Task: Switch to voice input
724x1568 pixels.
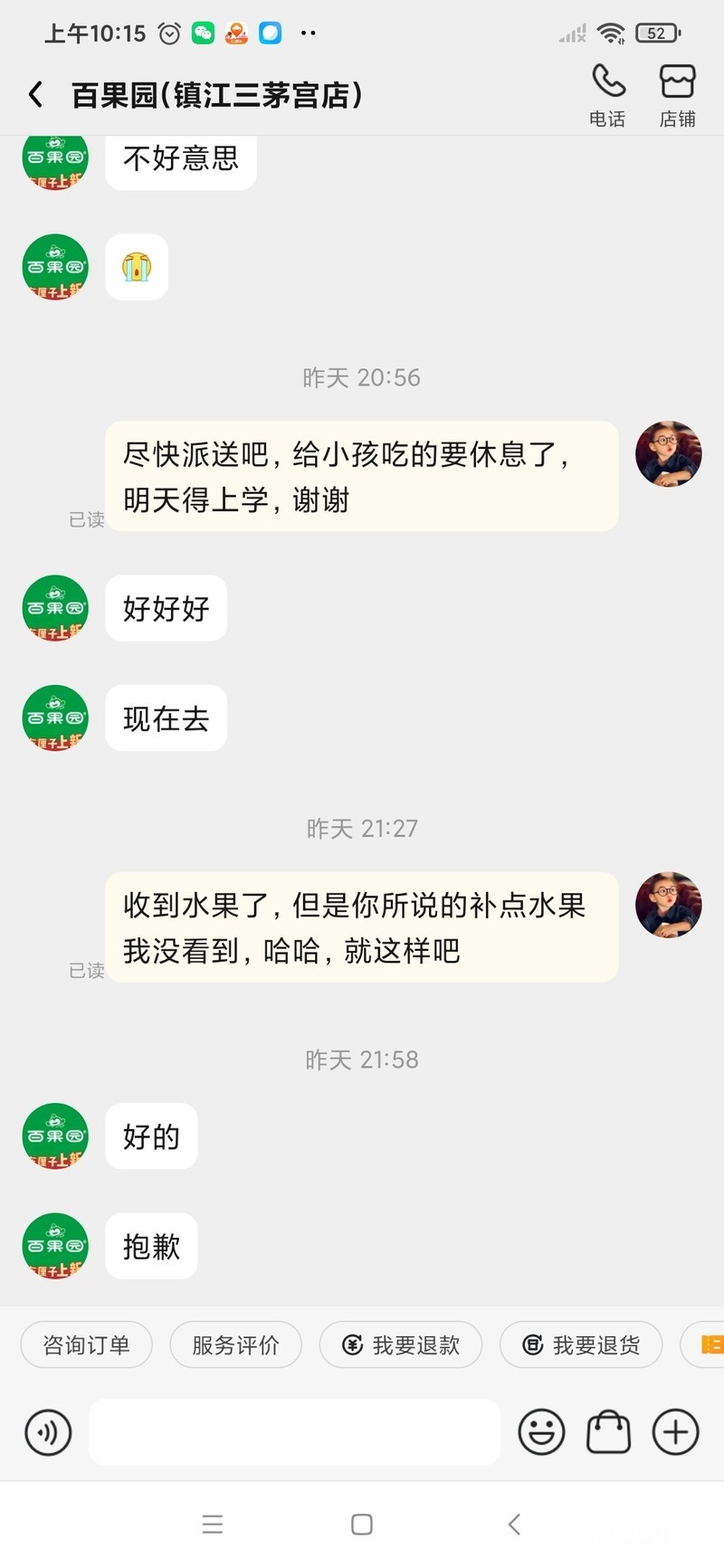Action: [48, 1432]
